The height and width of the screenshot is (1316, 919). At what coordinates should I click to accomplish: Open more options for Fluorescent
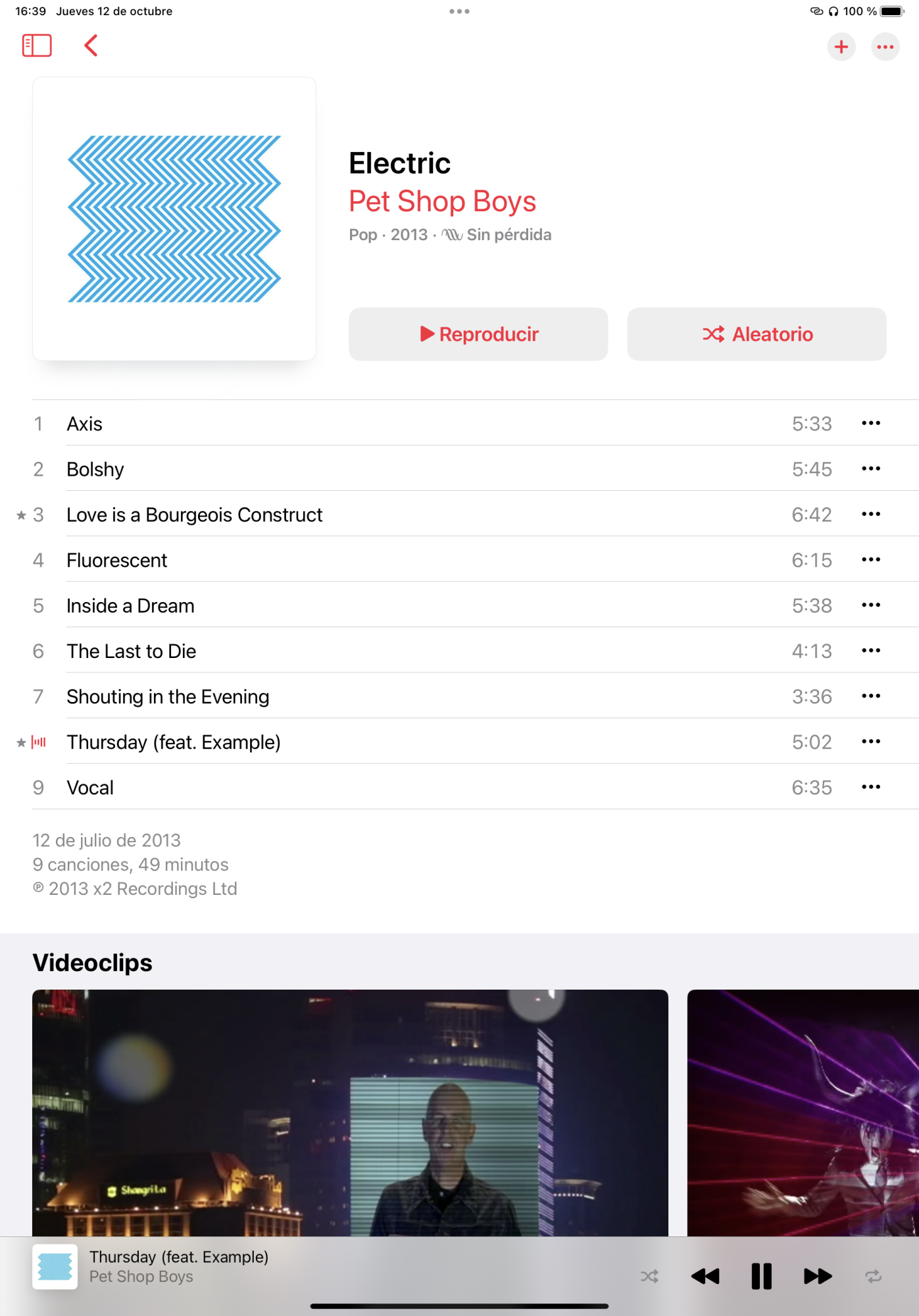point(870,560)
